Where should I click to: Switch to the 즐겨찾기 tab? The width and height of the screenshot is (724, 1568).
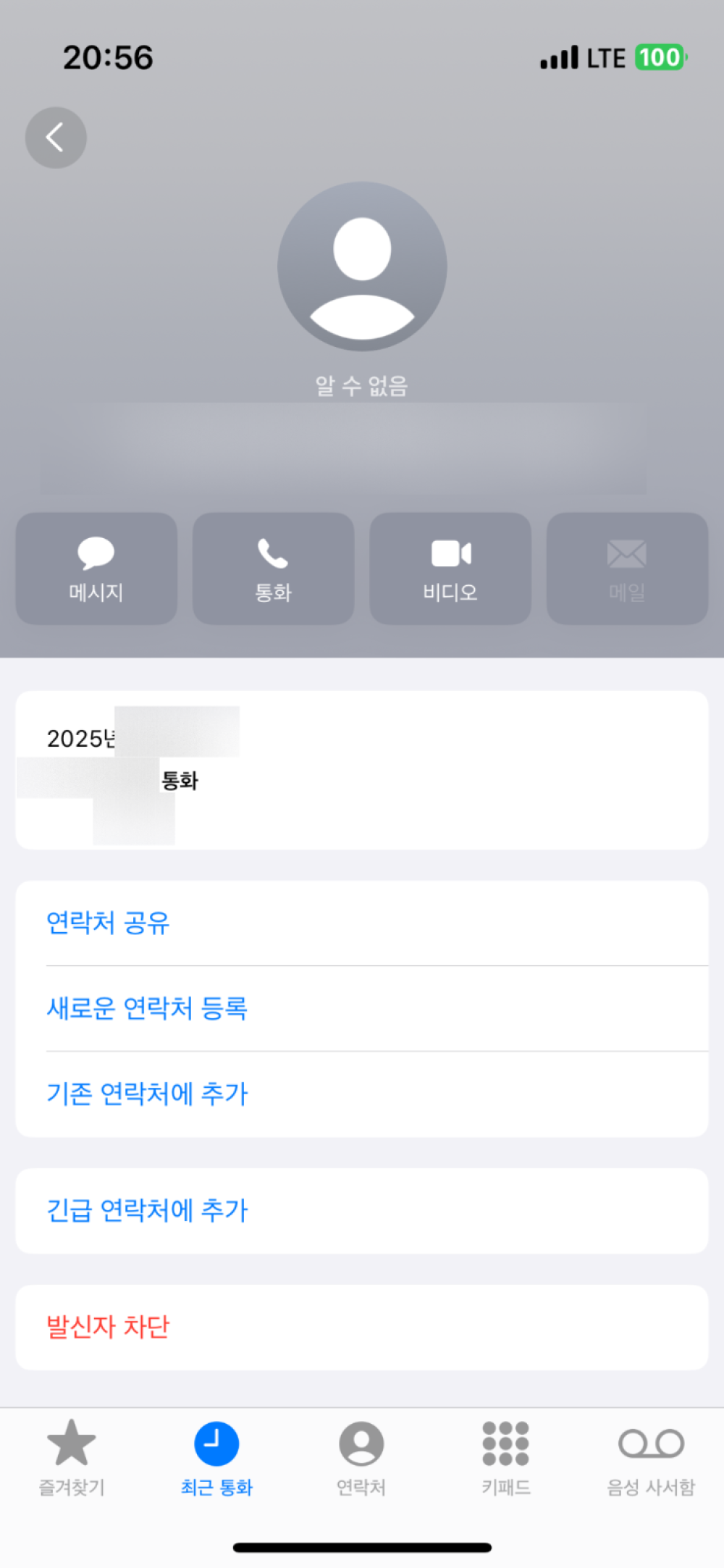tap(72, 1456)
